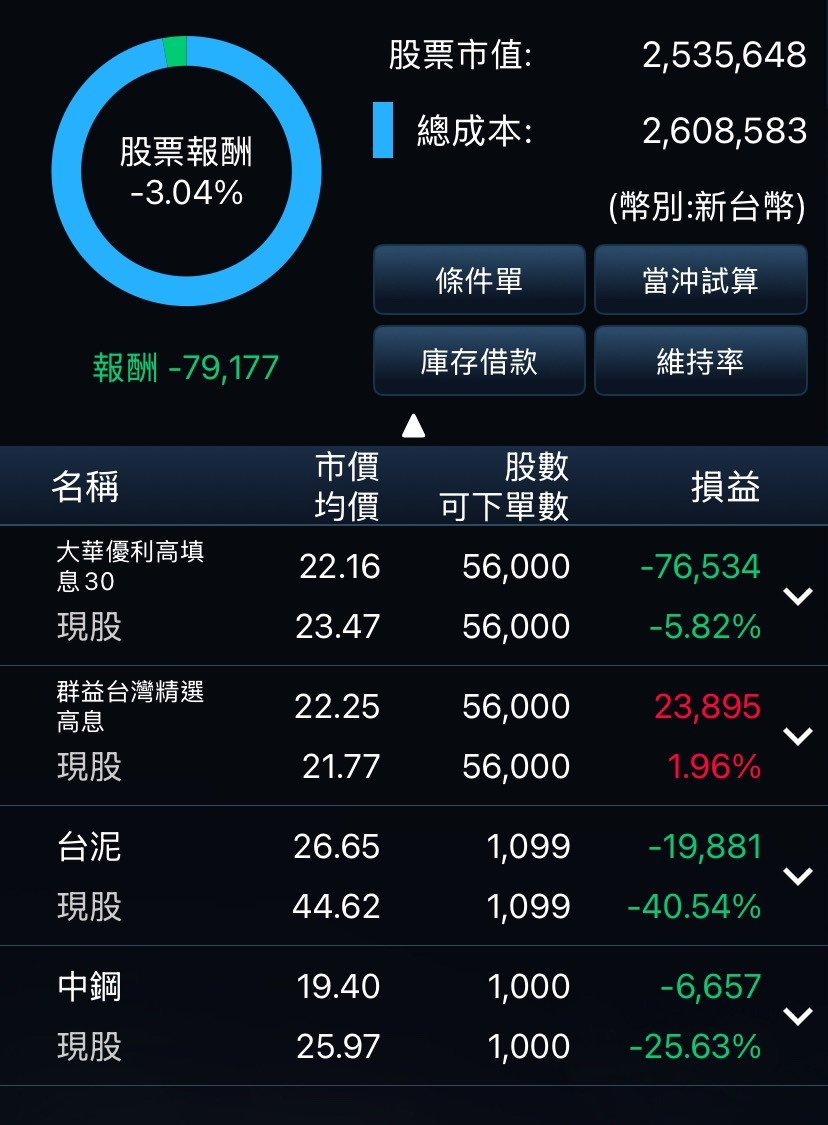
Task: Collapse the summary panel with the white arrow
Action: (413, 427)
